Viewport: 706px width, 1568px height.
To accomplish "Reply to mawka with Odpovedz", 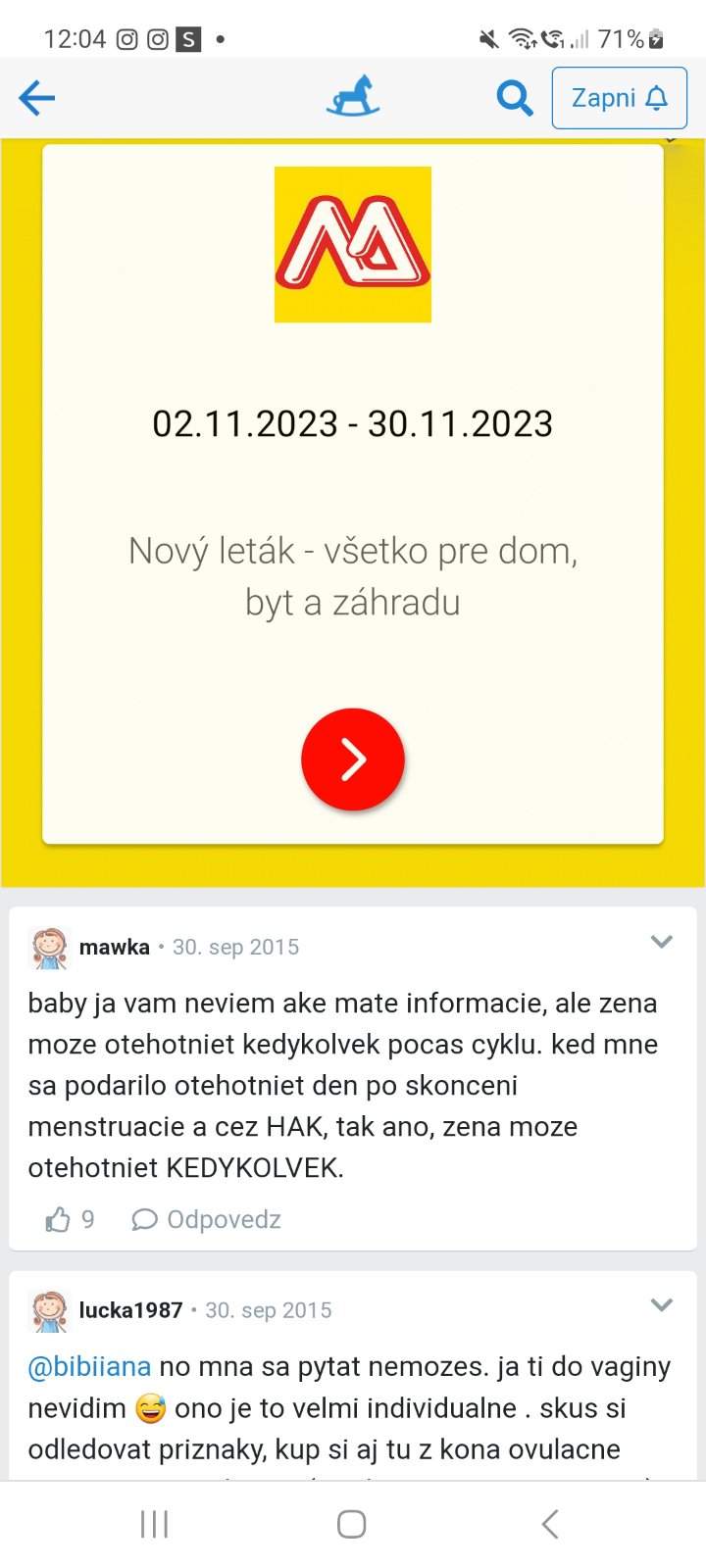I will [207, 1219].
